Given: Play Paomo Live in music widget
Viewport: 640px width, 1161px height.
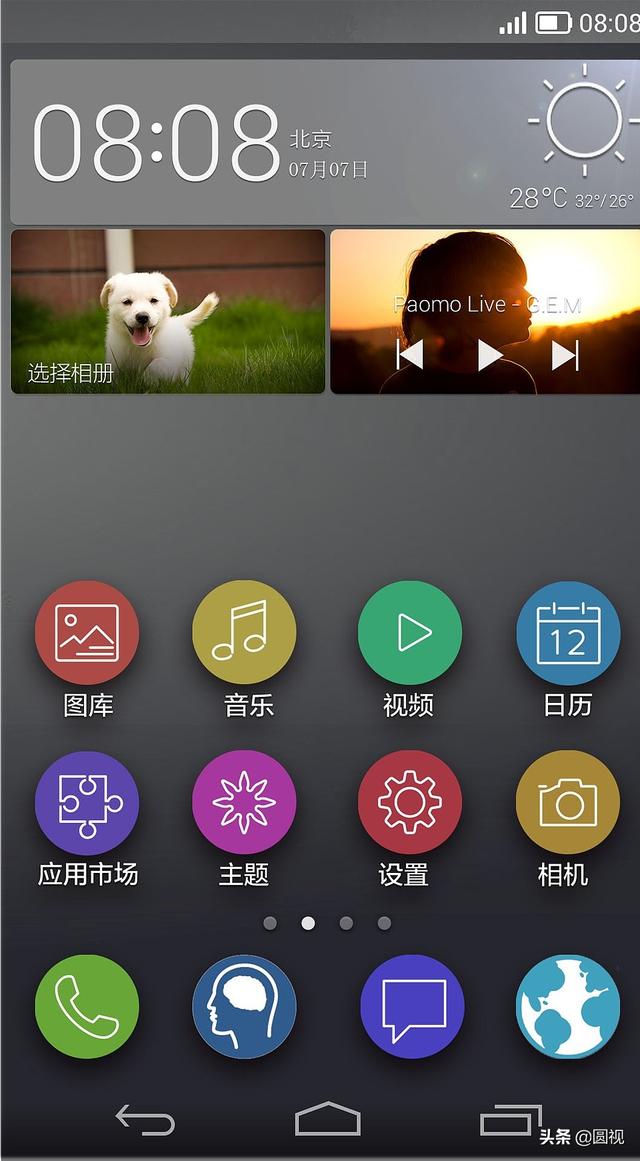Looking at the screenshot, I should [490, 355].
